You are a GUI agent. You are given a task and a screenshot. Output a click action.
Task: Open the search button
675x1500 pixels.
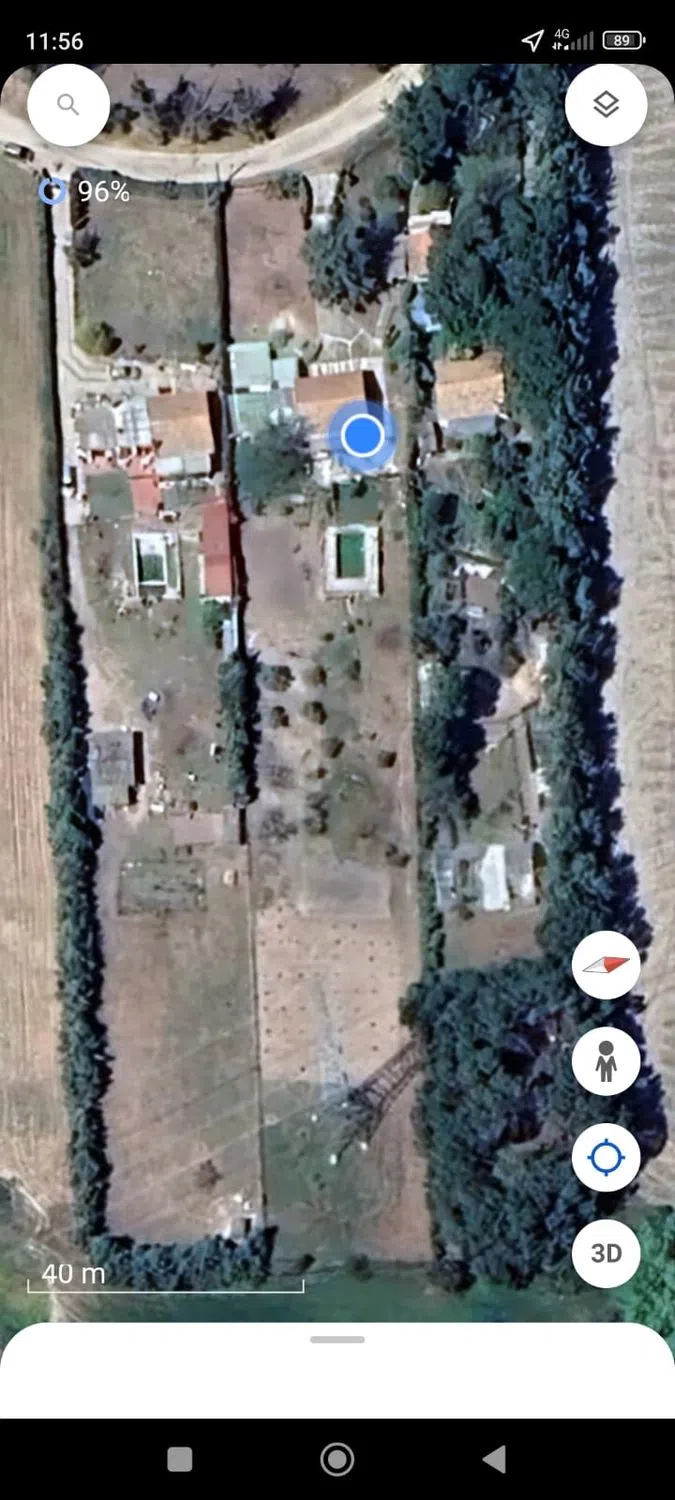click(68, 105)
